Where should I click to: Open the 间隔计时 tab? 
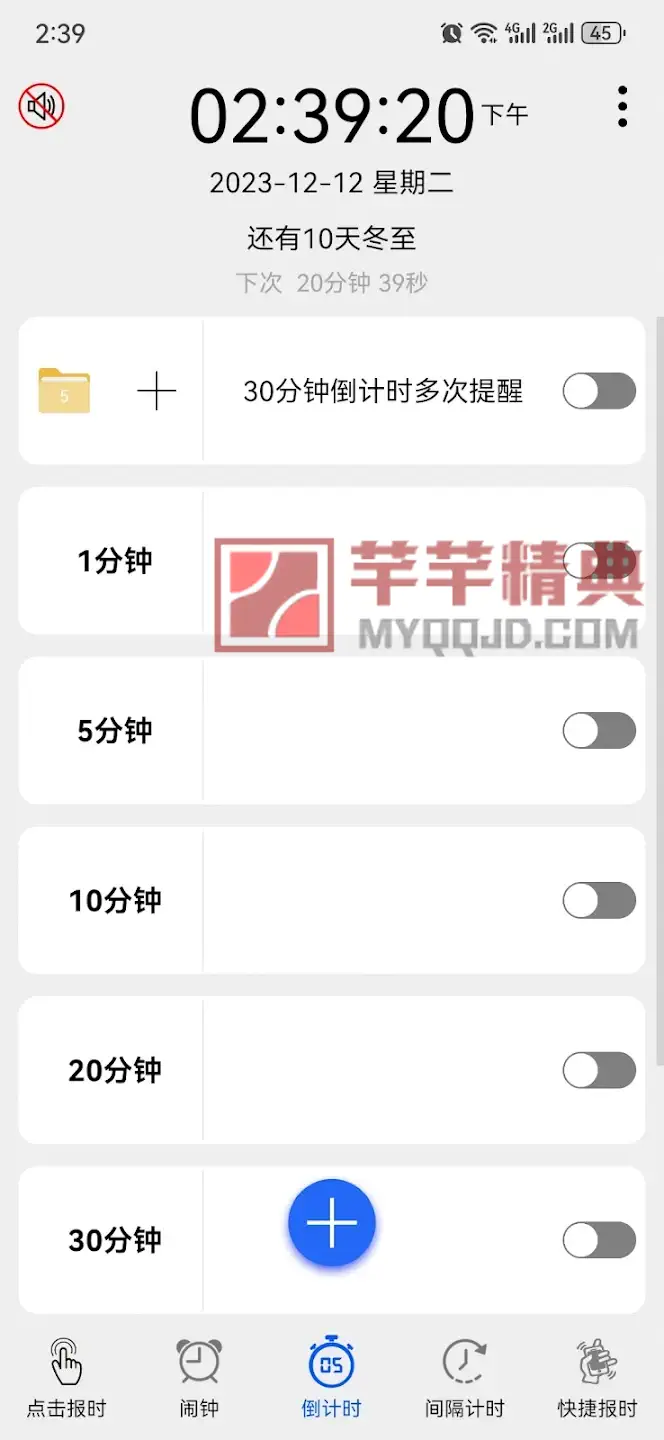point(464,1379)
